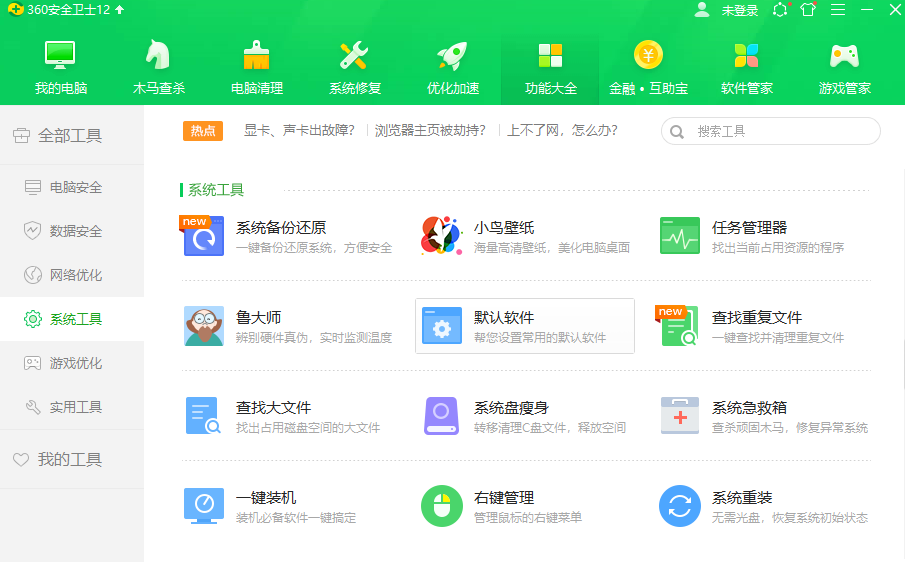
Task: Go to 系统修复 tab
Action: point(354,68)
